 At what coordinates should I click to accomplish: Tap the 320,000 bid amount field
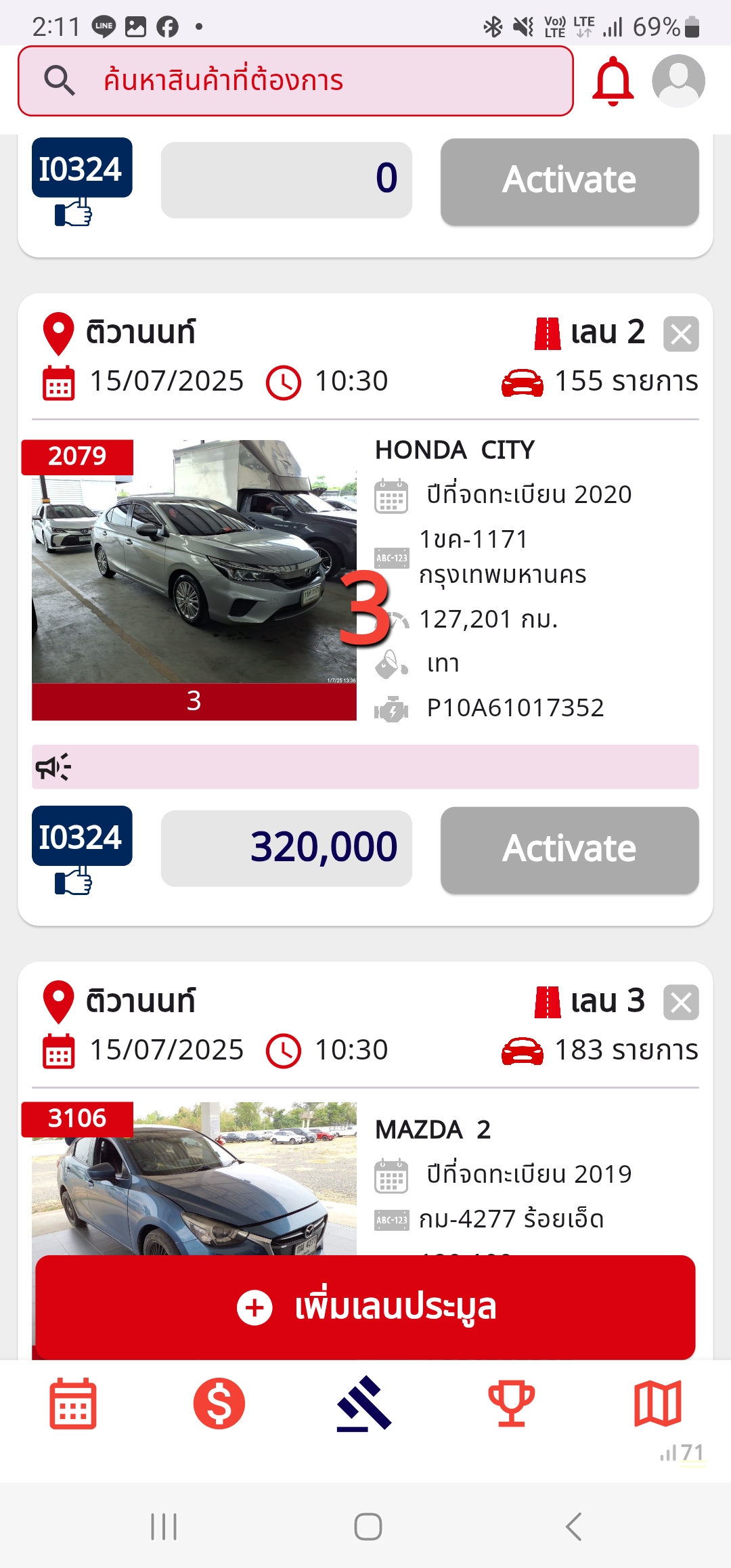pyautogui.click(x=286, y=848)
